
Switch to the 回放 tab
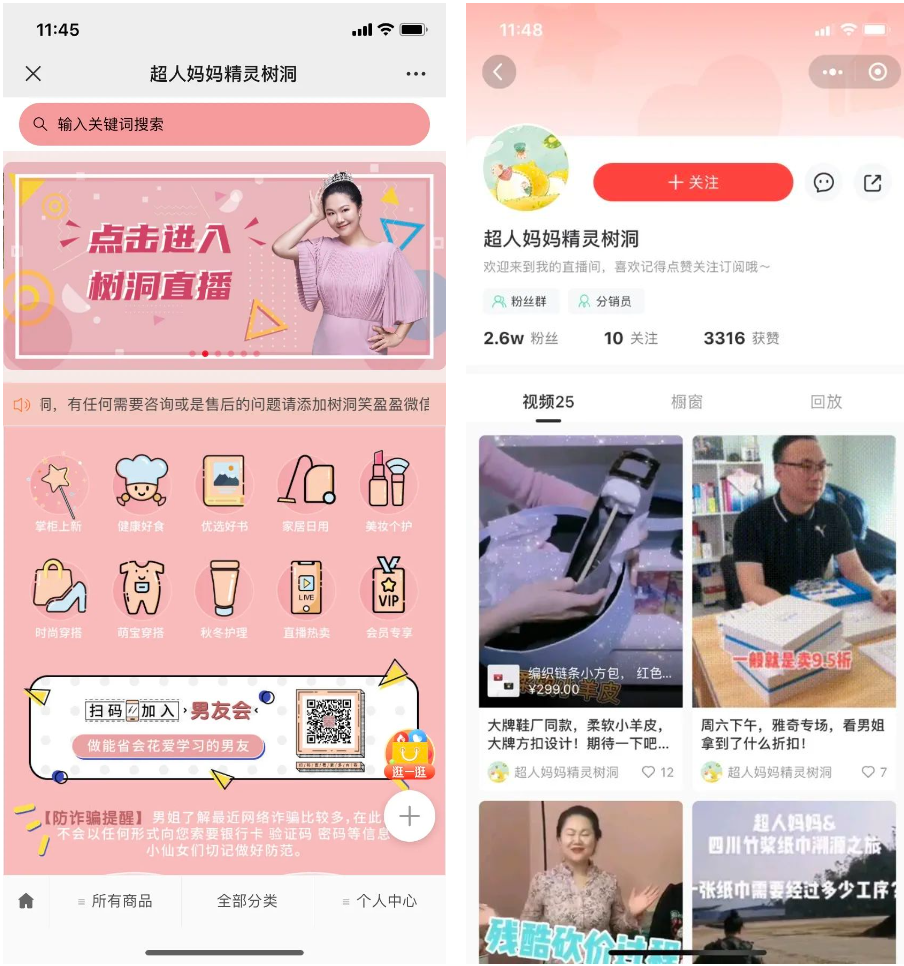tap(826, 402)
